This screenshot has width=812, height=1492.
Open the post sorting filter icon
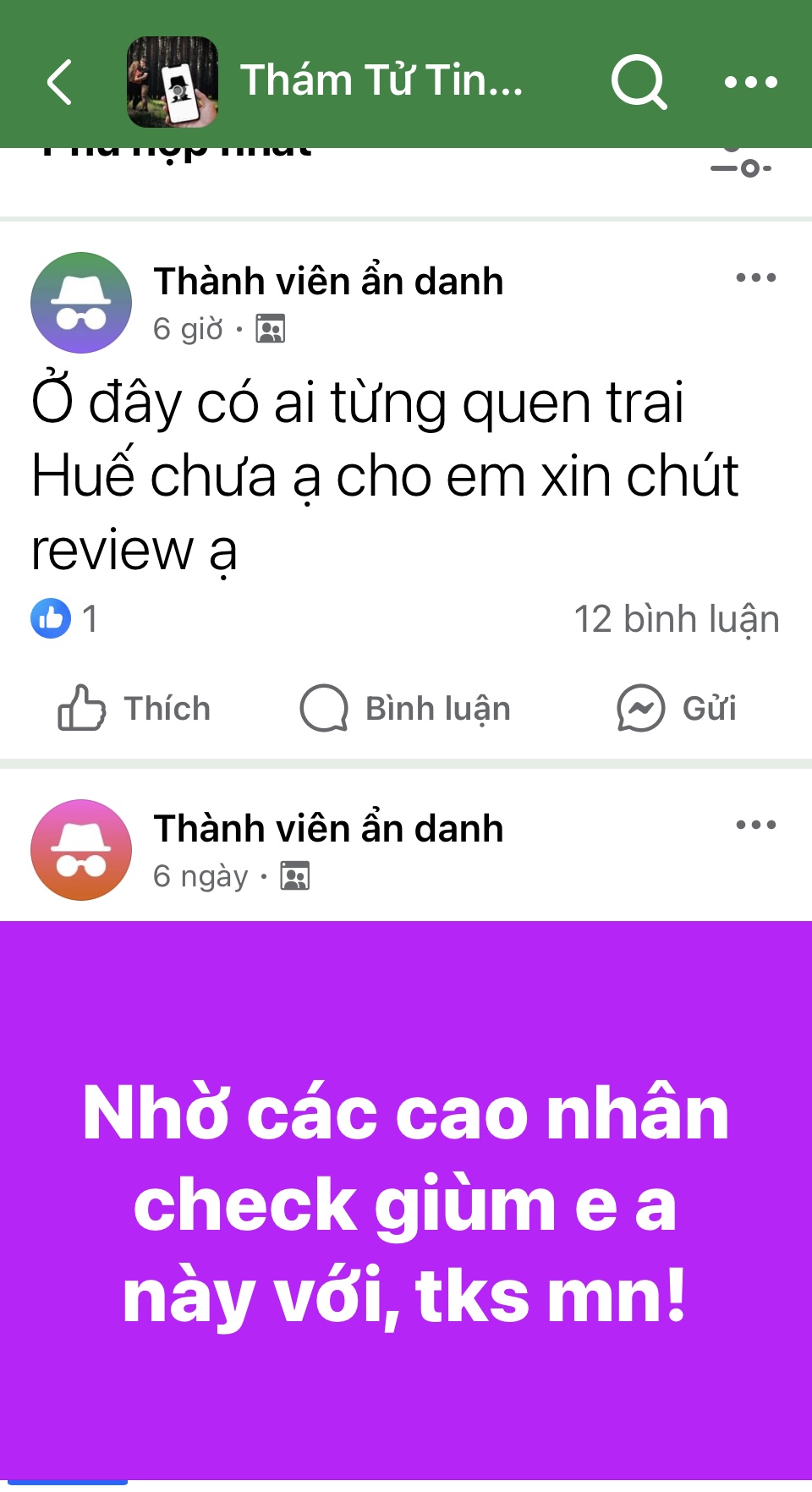pos(741,166)
